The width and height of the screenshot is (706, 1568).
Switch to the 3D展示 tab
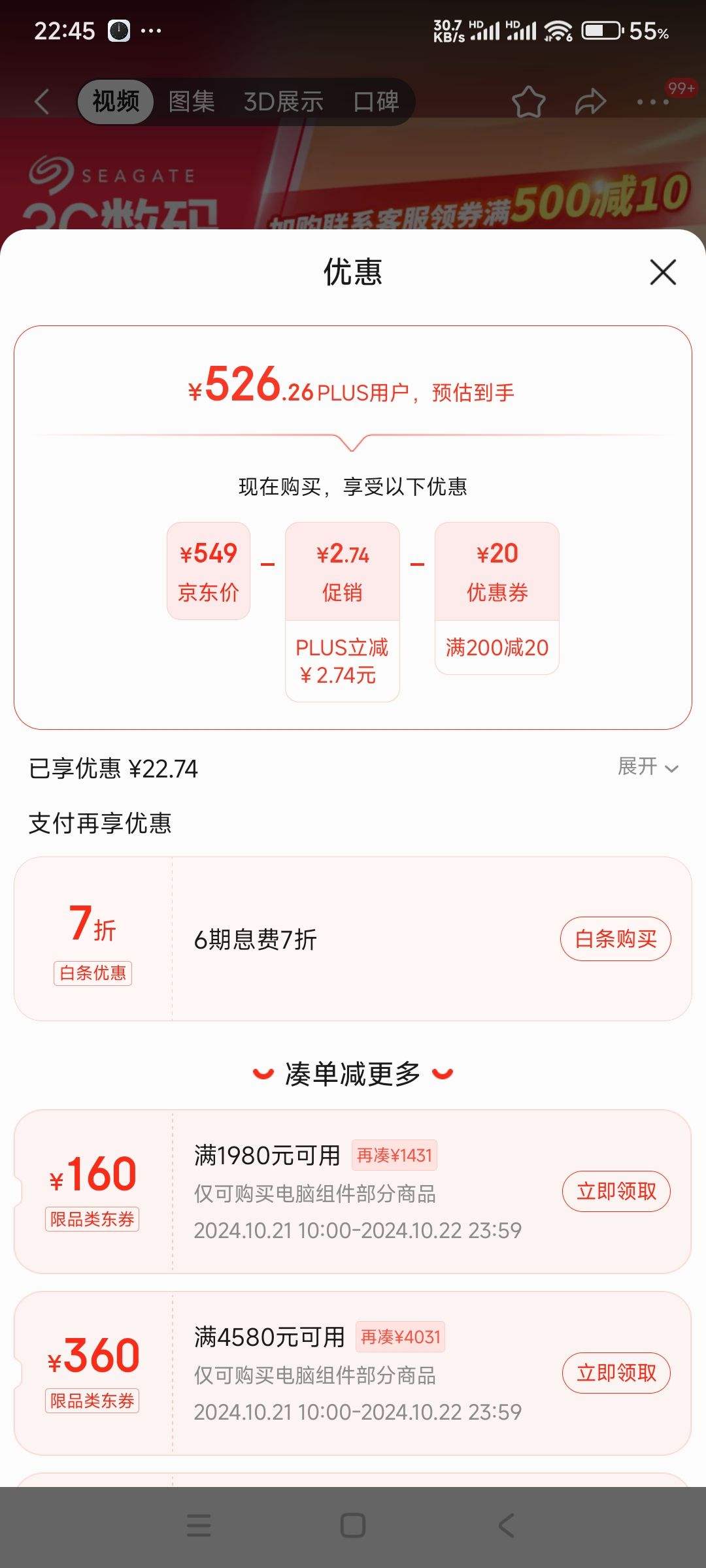click(x=284, y=101)
